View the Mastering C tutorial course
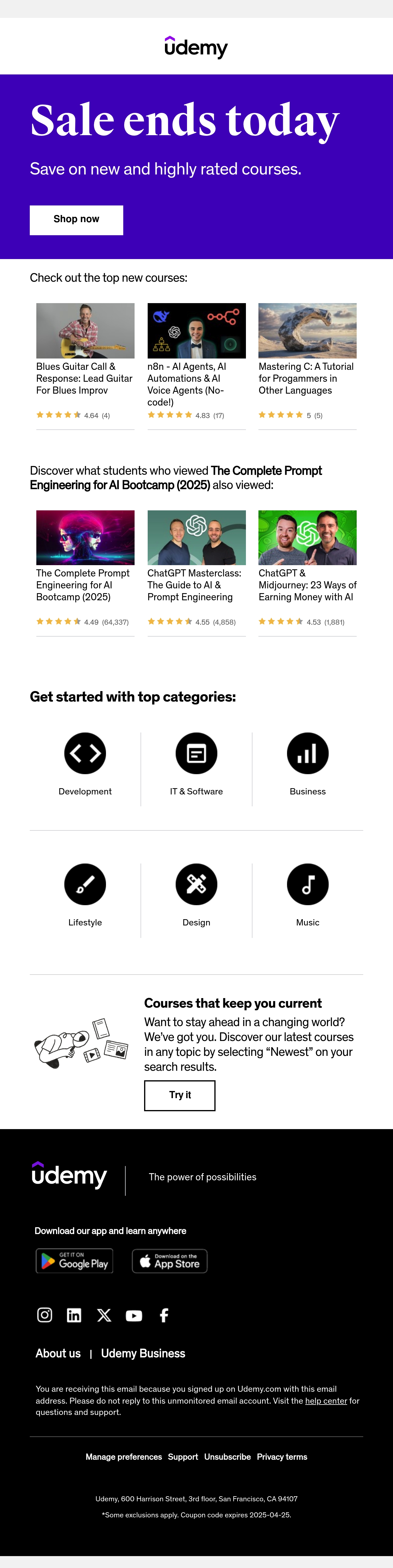The width and height of the screenshot is (393, 1568). 307,366
